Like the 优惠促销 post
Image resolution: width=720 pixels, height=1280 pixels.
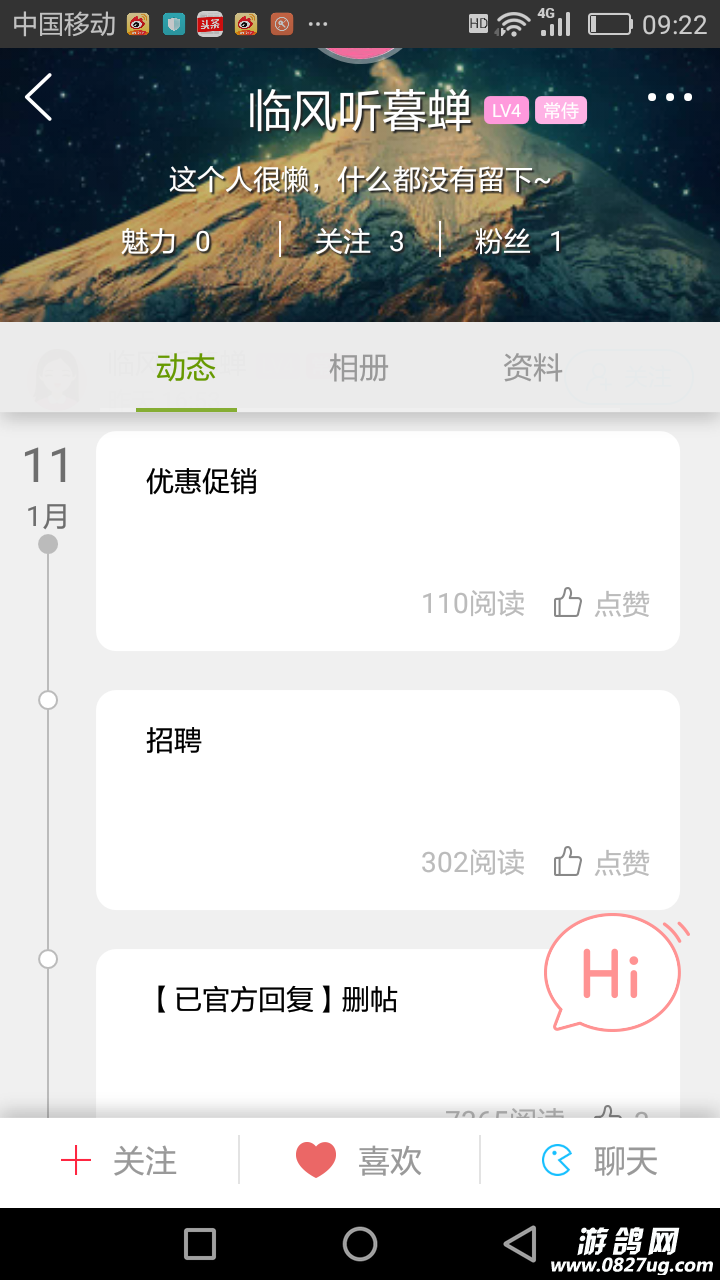[602, 603]
